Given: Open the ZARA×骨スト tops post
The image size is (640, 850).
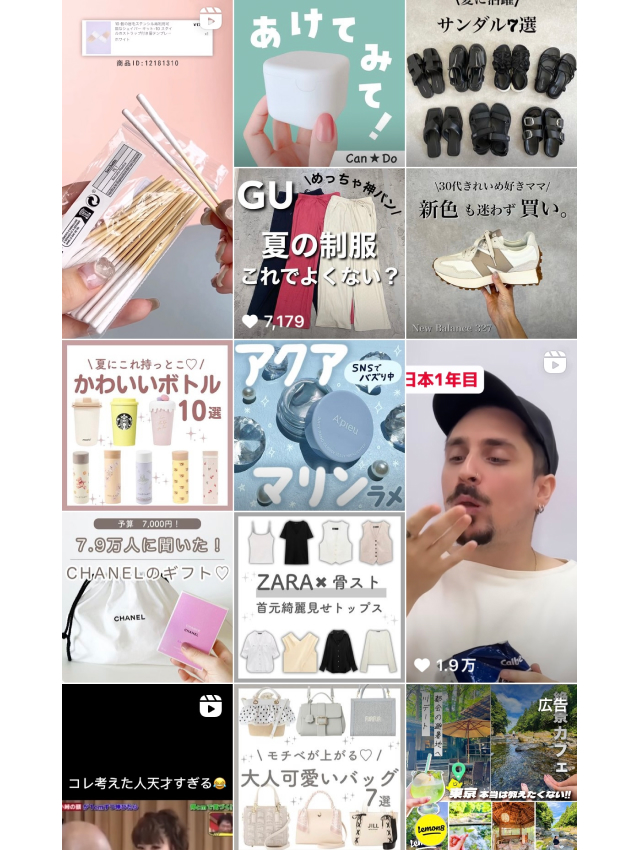Looking at the screenshot, I should tap(319, 597).
